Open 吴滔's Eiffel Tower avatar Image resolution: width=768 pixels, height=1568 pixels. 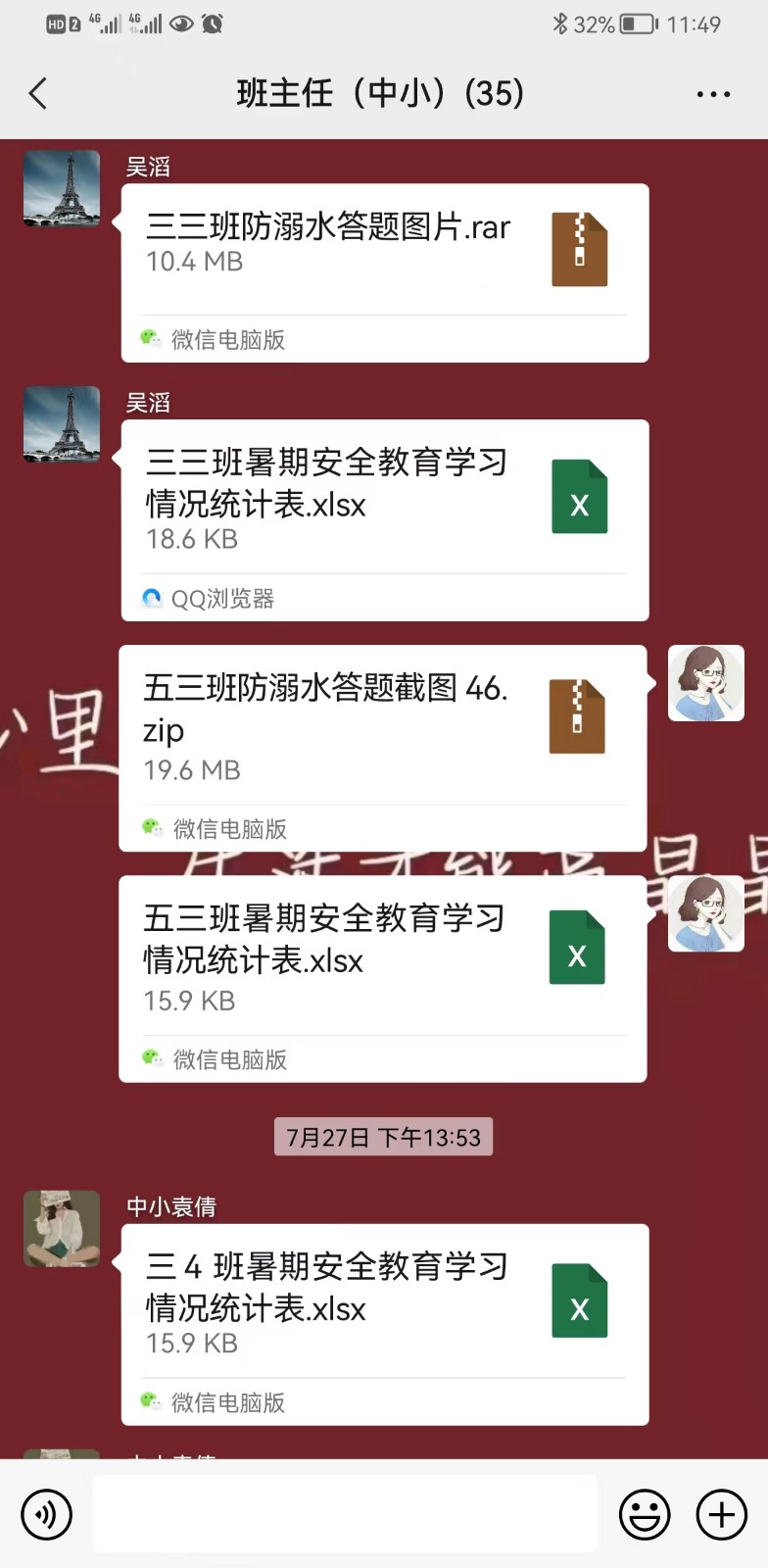(61, 187)
